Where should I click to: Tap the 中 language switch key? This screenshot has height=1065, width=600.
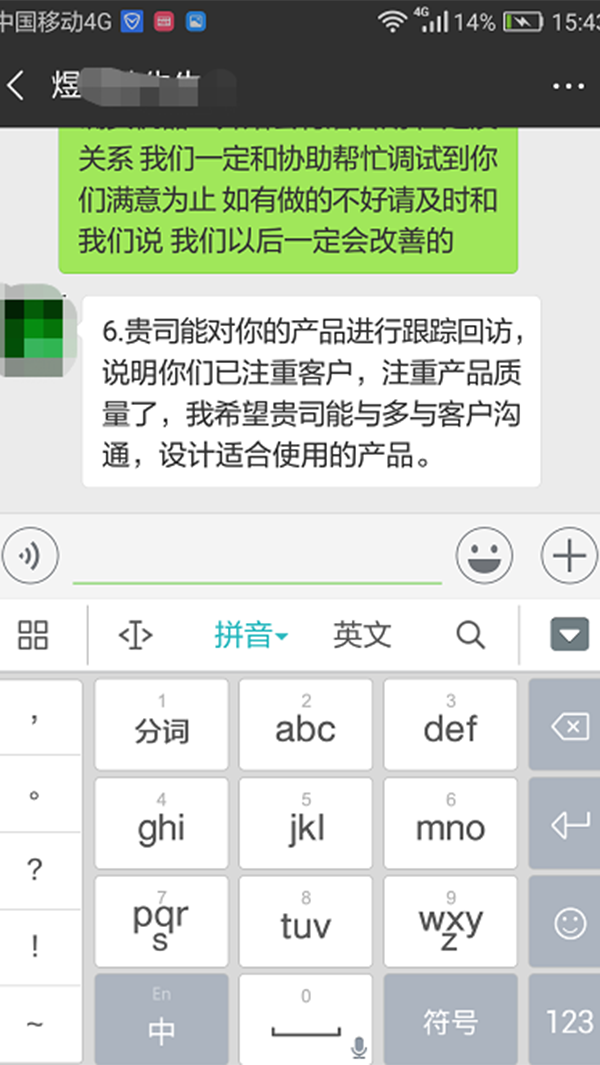coord(161,1021)
